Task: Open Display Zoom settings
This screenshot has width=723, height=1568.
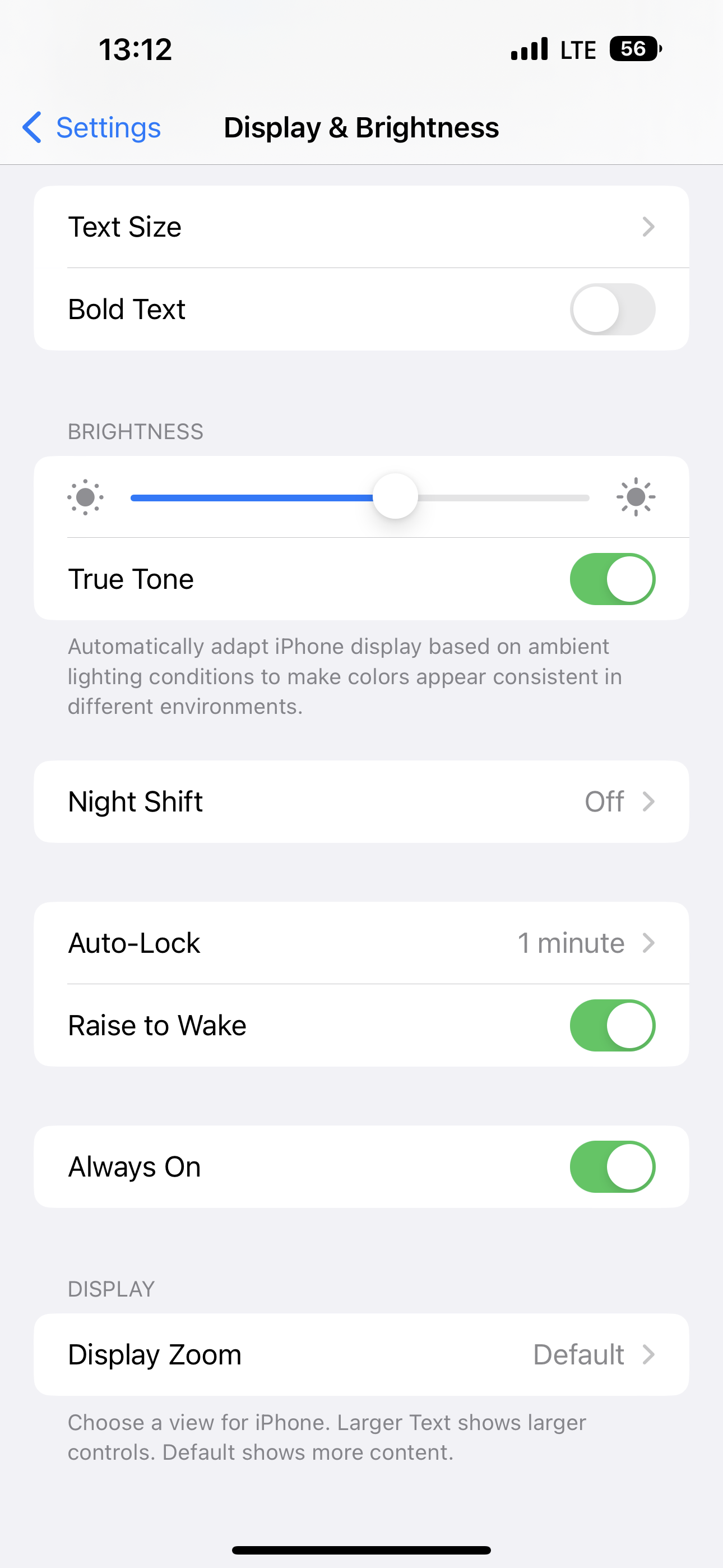Action: click(361, 1354)
